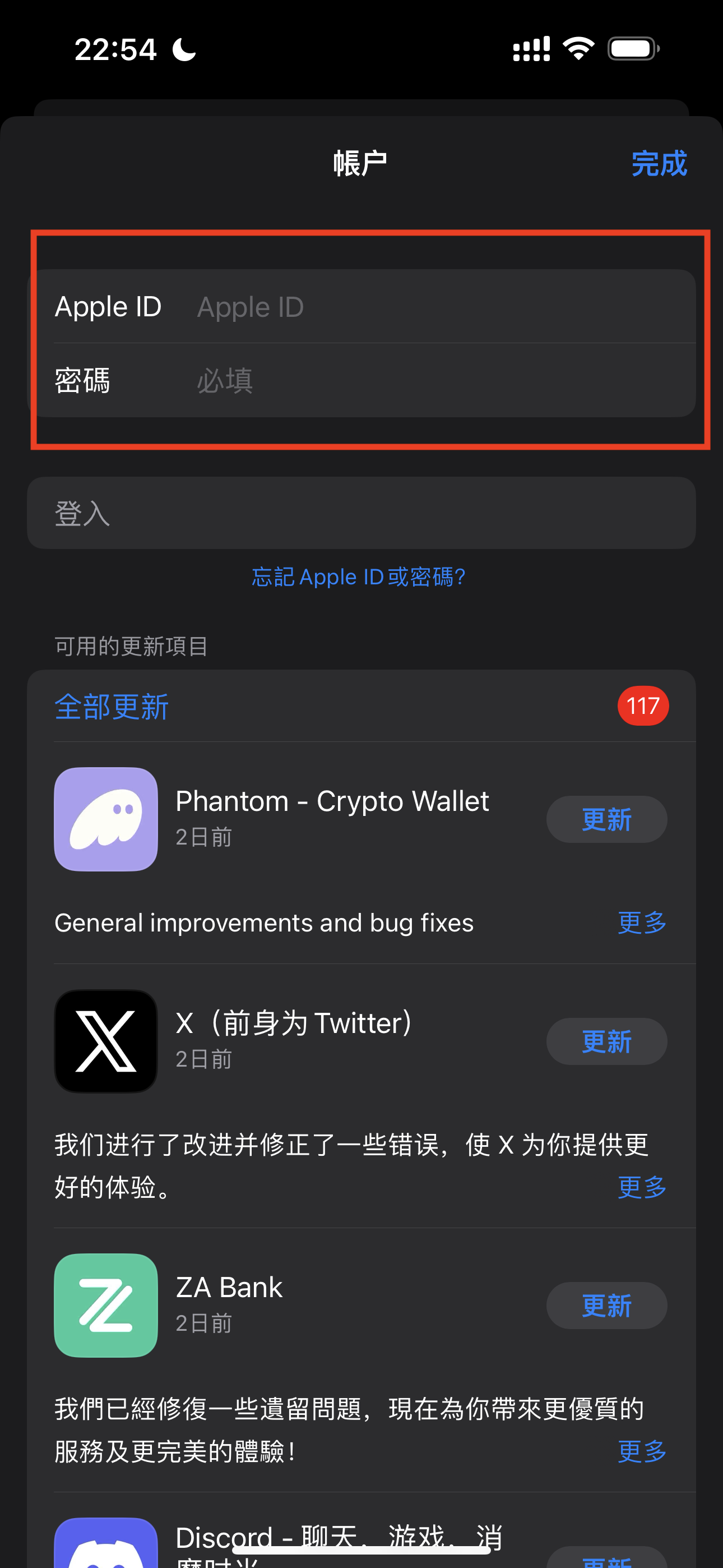
Task: Expand 更多 for X release notes
Action: tap(641, 1187)
